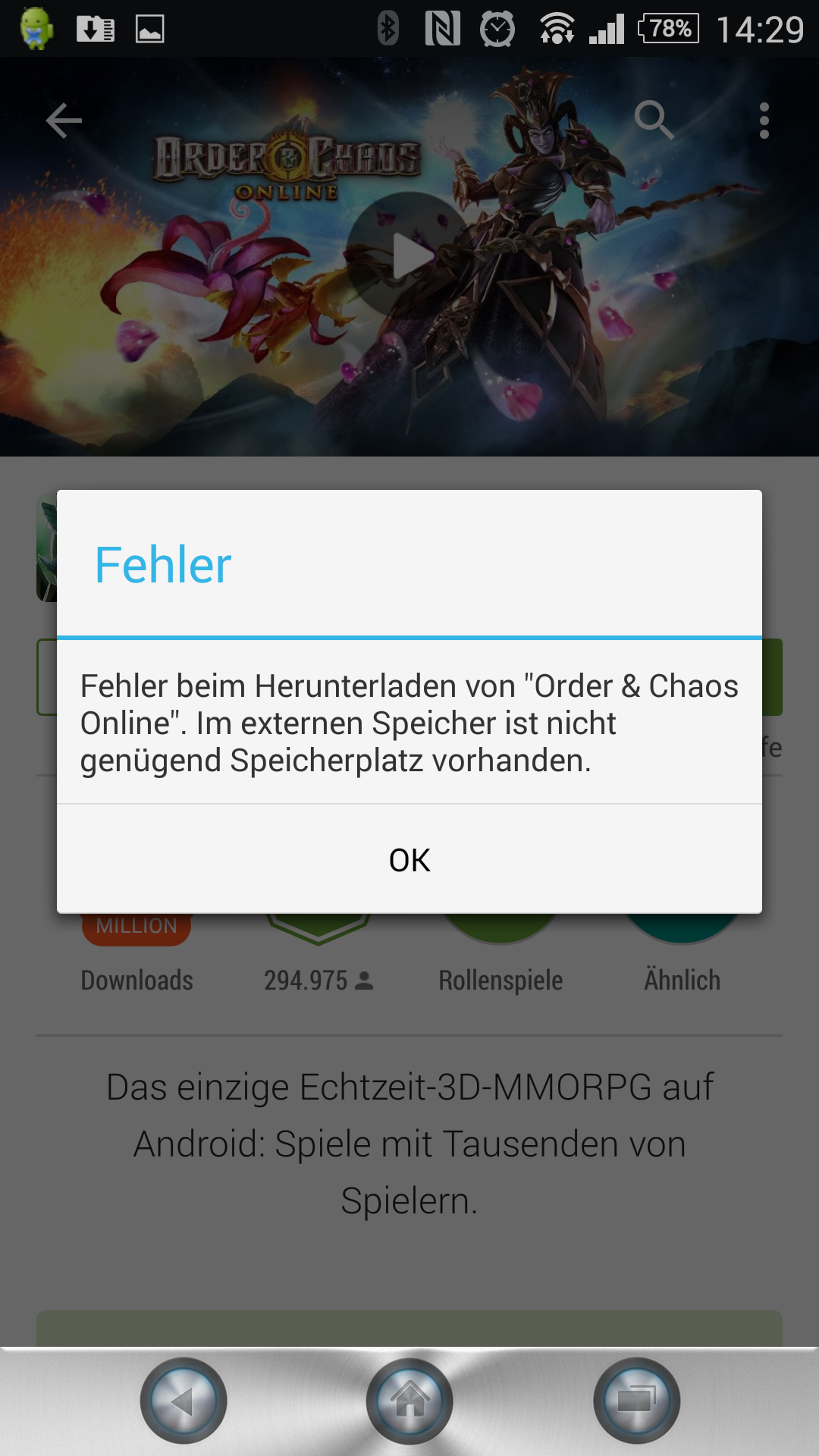Play the Order & Chaos trailer video
Screen dimensions: 819x1456
tap(409, 256)
